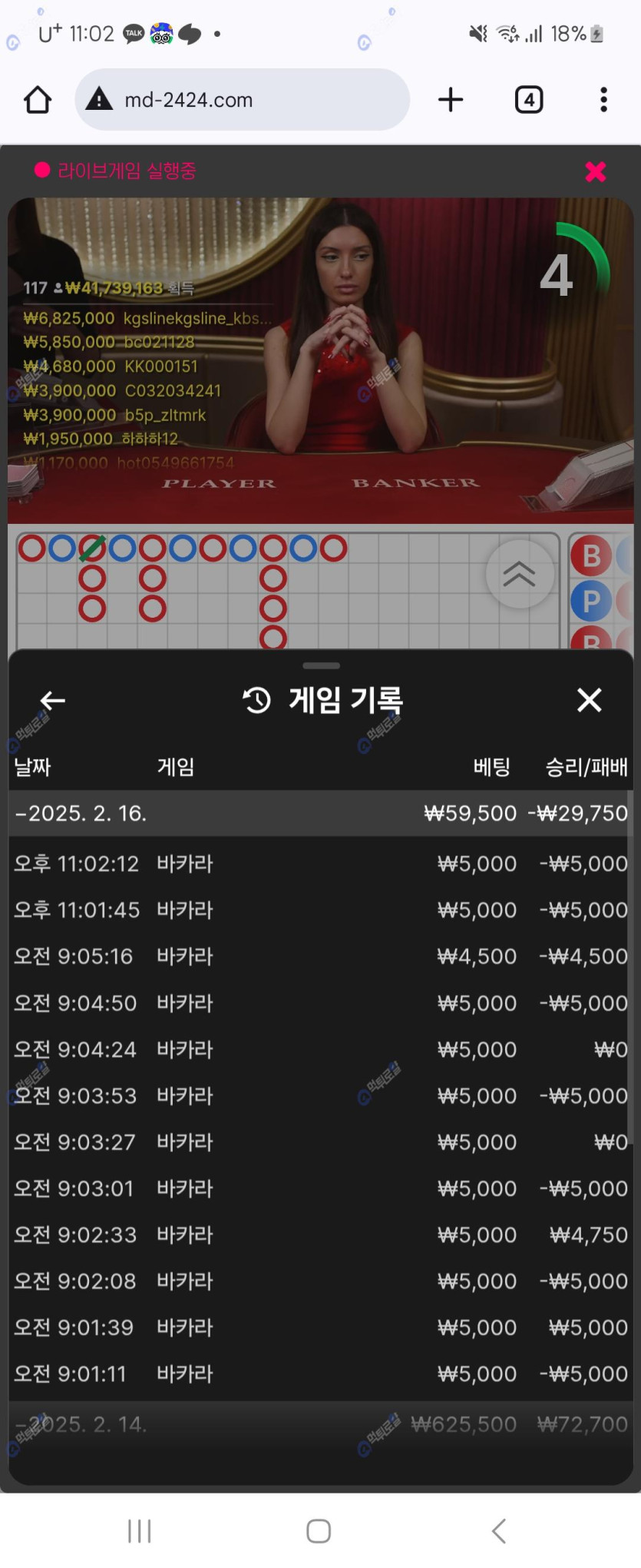The height and width of the screenshot is (1568, 641).
Task: Go back from the game history panel
Action: pyautogui.click(x=52, y=700)
